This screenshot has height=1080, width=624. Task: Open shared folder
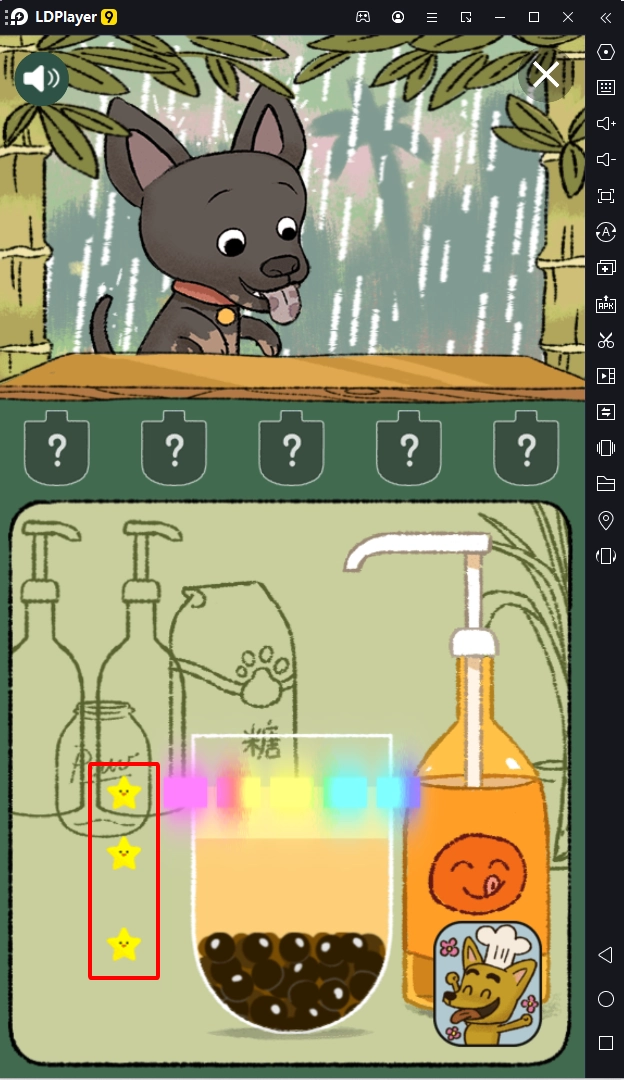[x=605, y=484]
